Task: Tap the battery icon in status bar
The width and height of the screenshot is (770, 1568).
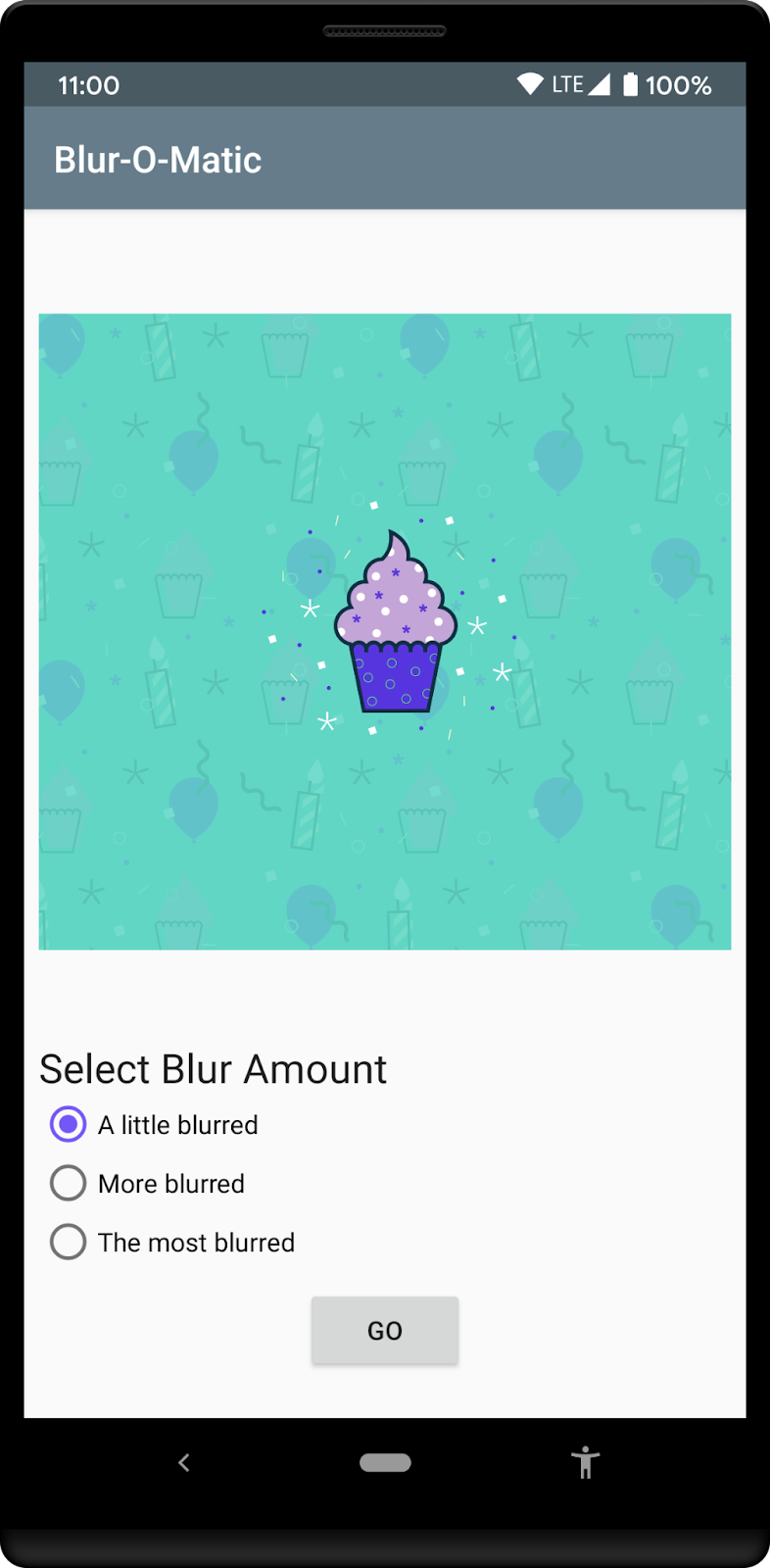Action: pos(630,84)
